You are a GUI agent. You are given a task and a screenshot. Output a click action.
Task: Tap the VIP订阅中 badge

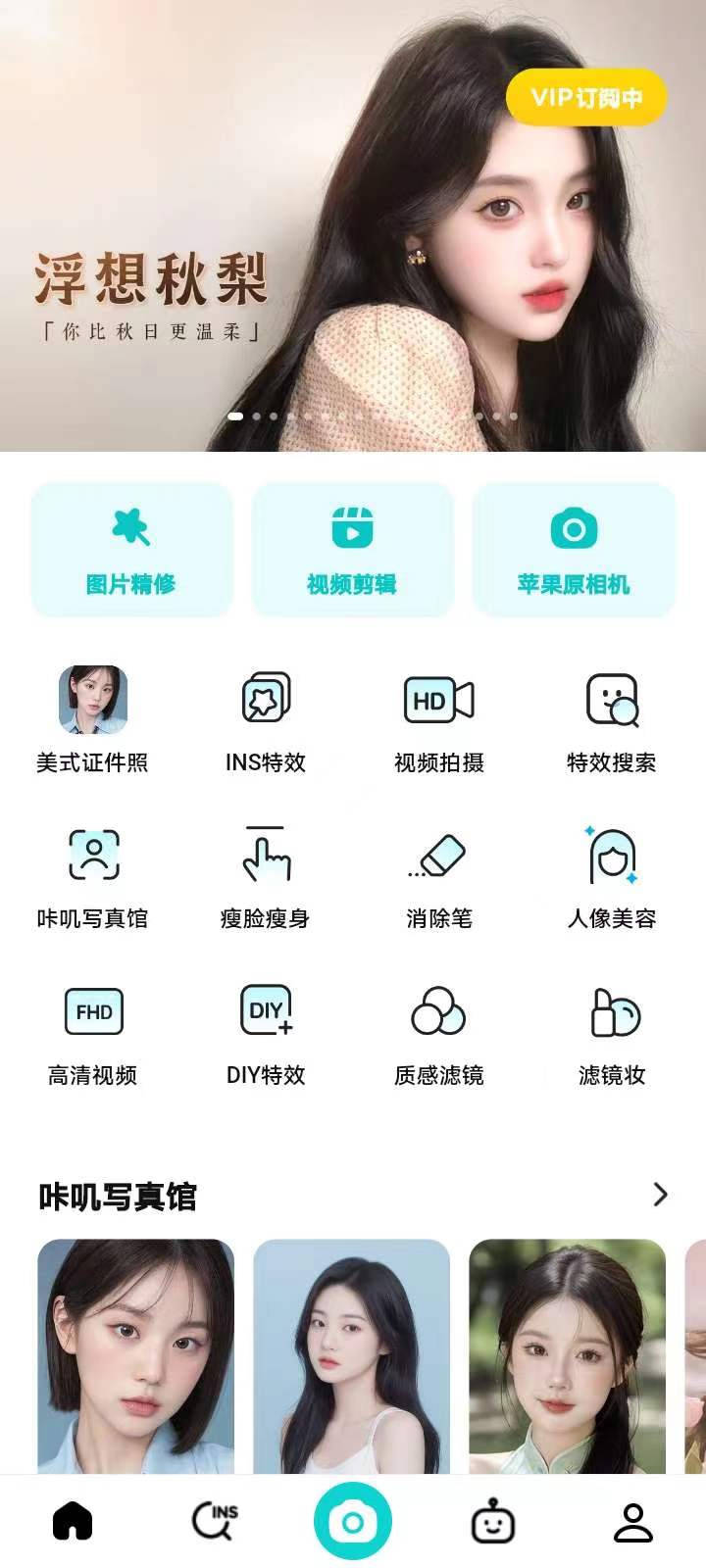(586, 97)
